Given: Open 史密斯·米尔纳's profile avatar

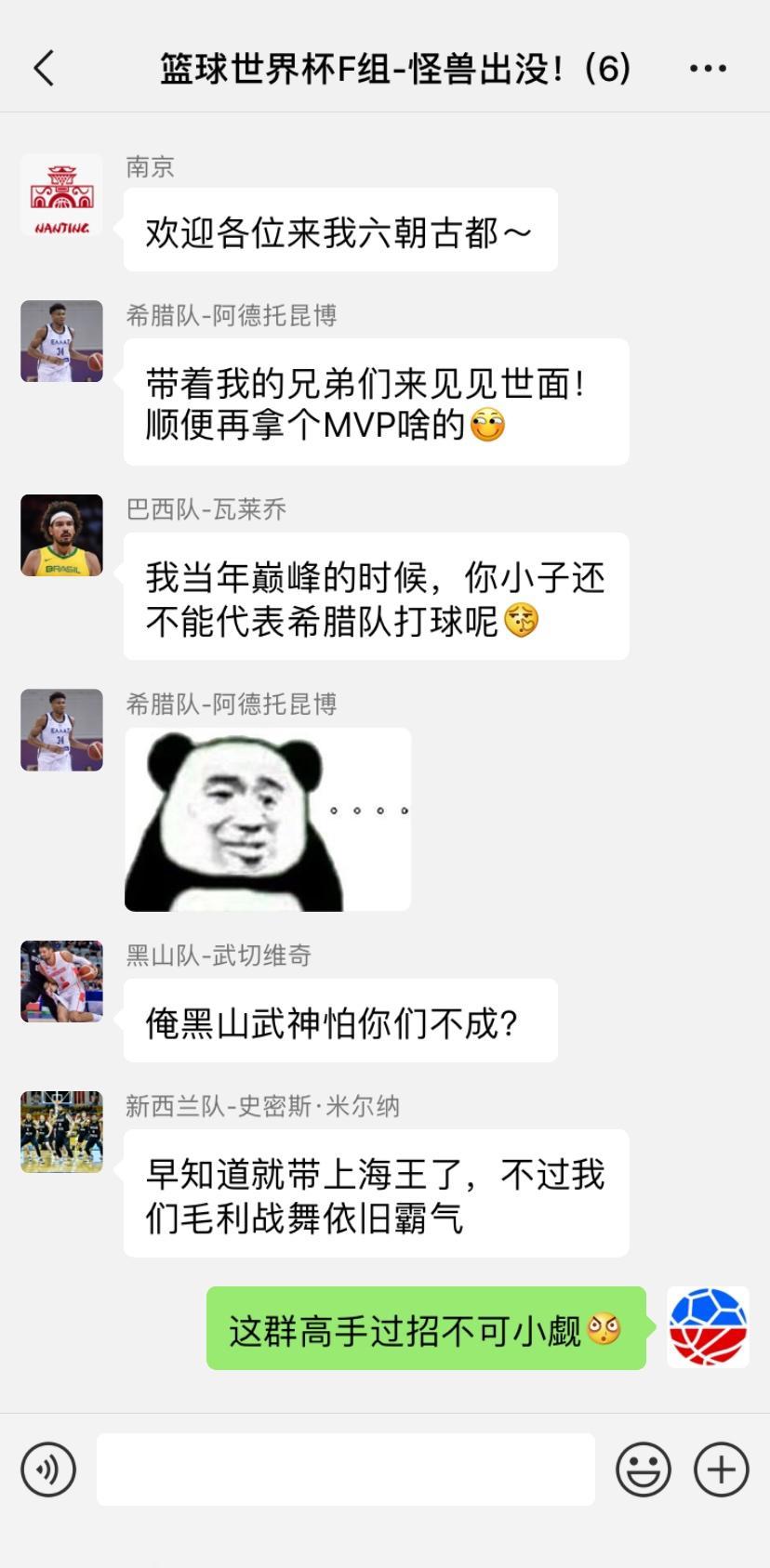Looking at the screenshot, I should click(x=61, y=1132).
